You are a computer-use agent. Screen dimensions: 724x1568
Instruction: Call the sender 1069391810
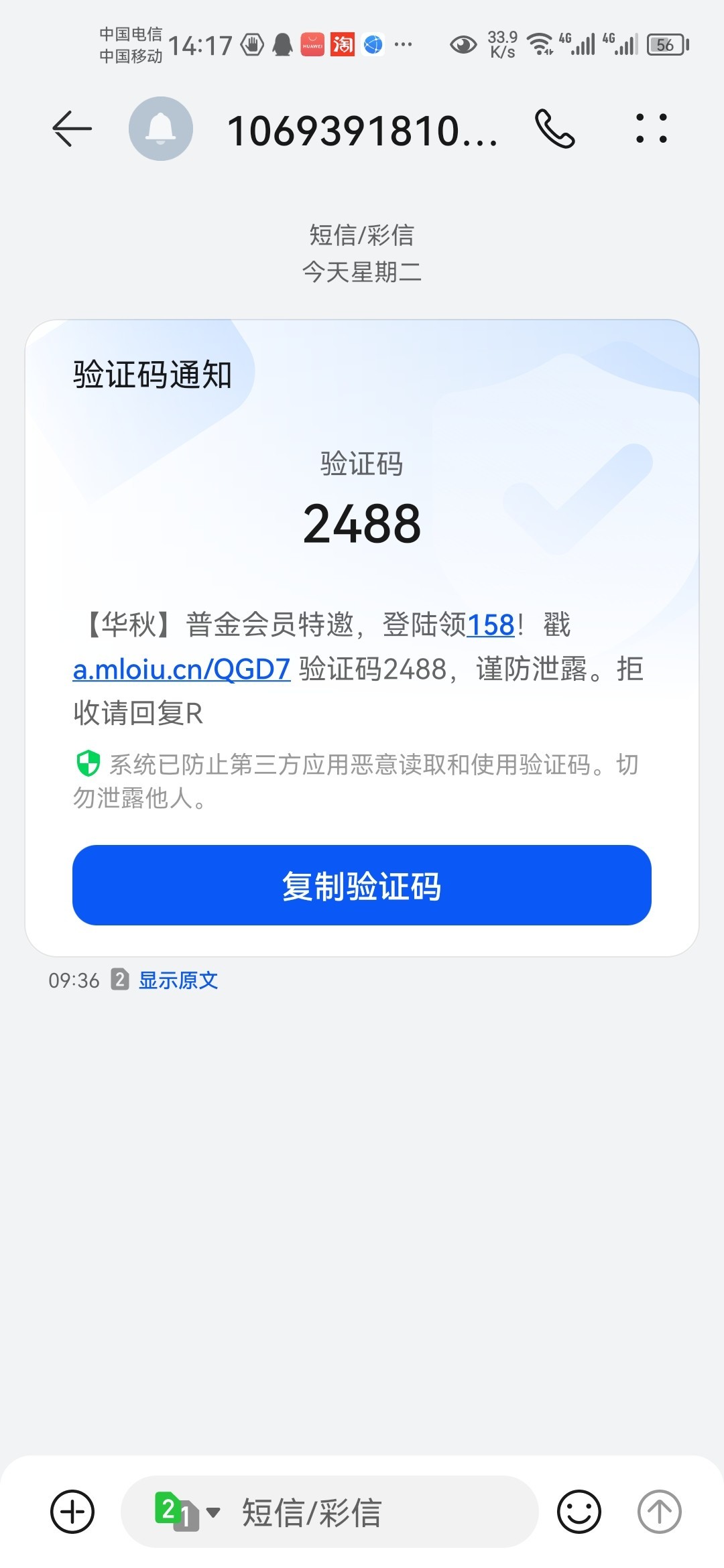[x=554, y=129]
